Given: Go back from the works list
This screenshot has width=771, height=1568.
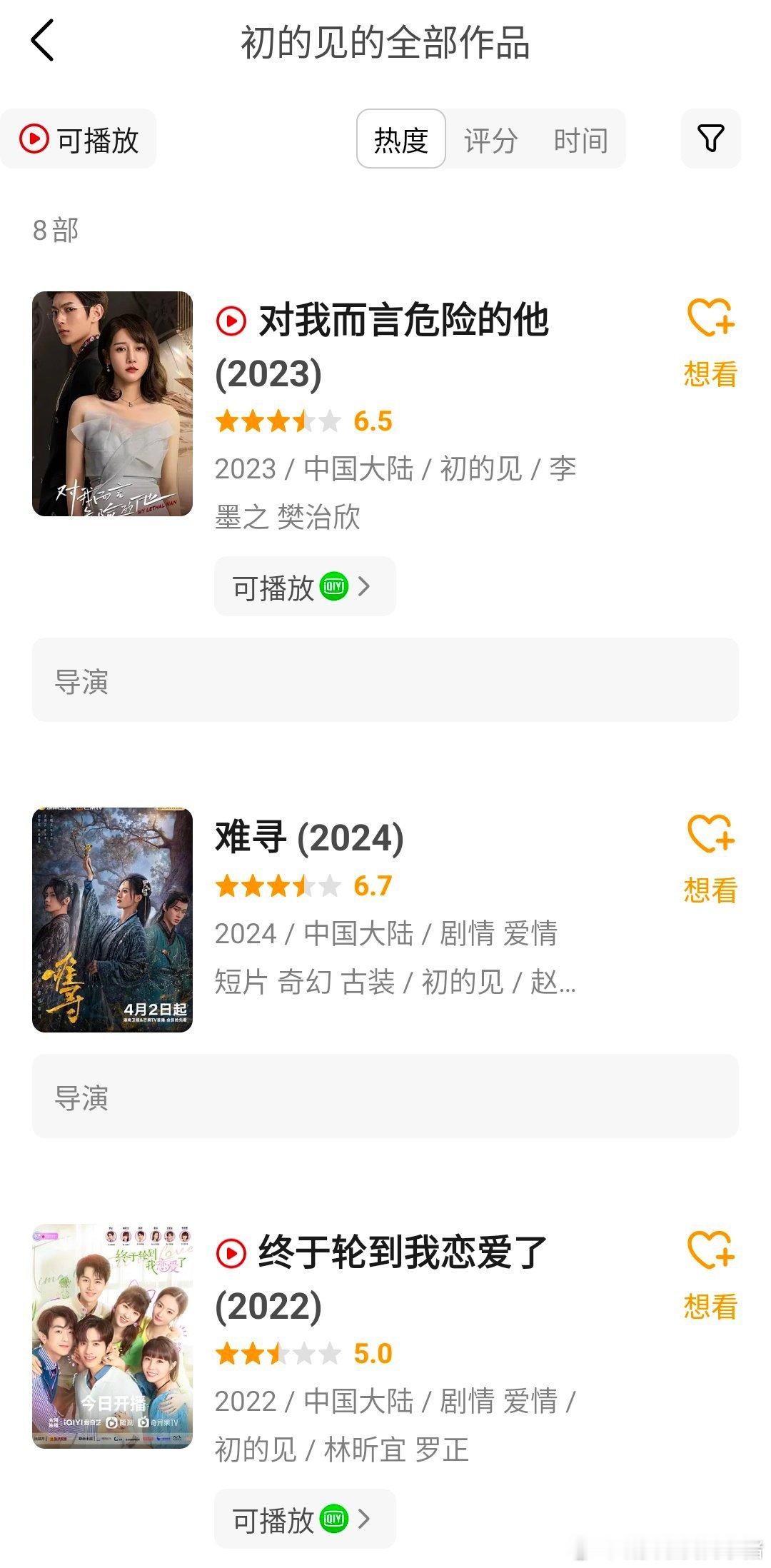Looking at the screenshot, I should tap(43, 41).
